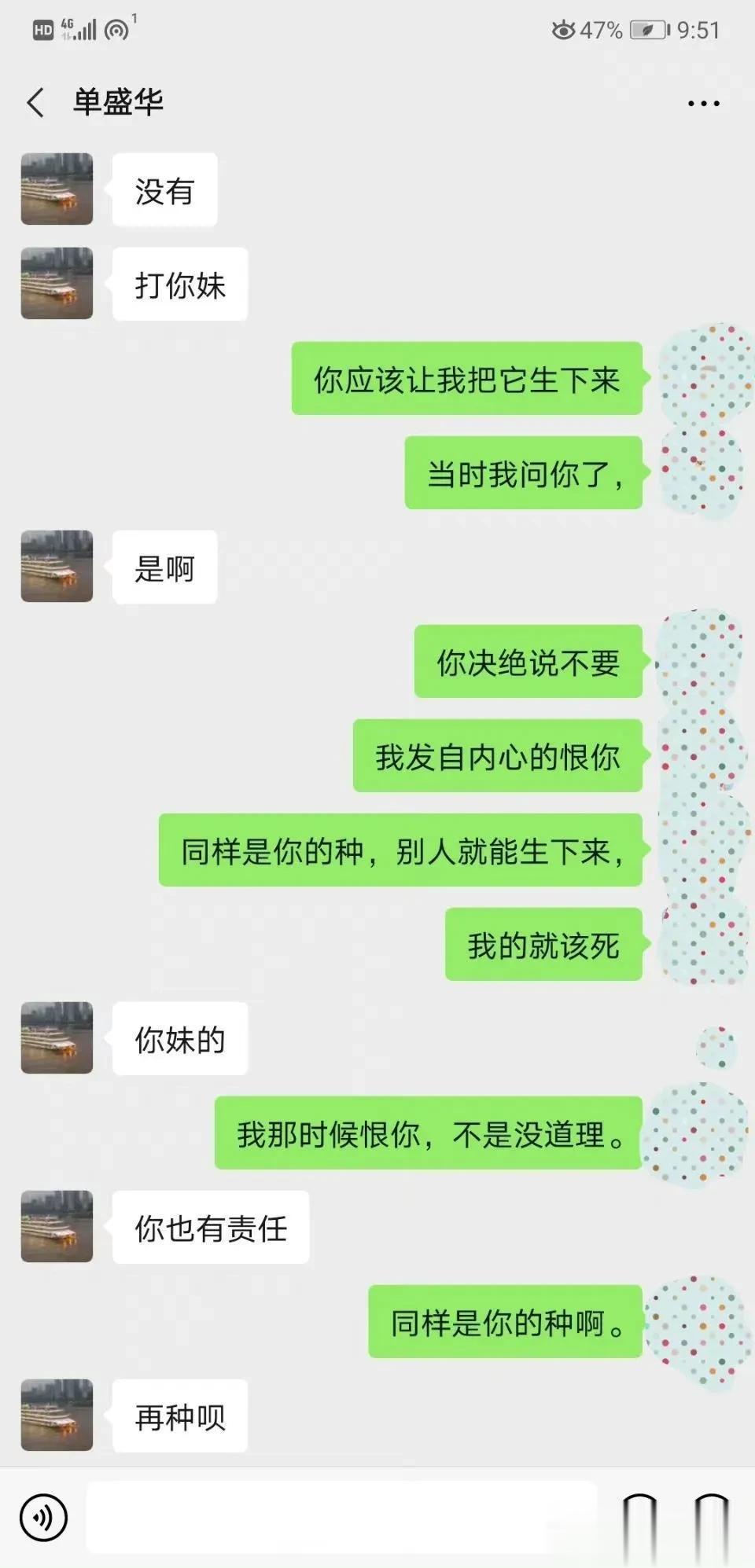This screenshot has height=1568, width=755.
Task: Switch to voice message input
Action: point(44,1517)
